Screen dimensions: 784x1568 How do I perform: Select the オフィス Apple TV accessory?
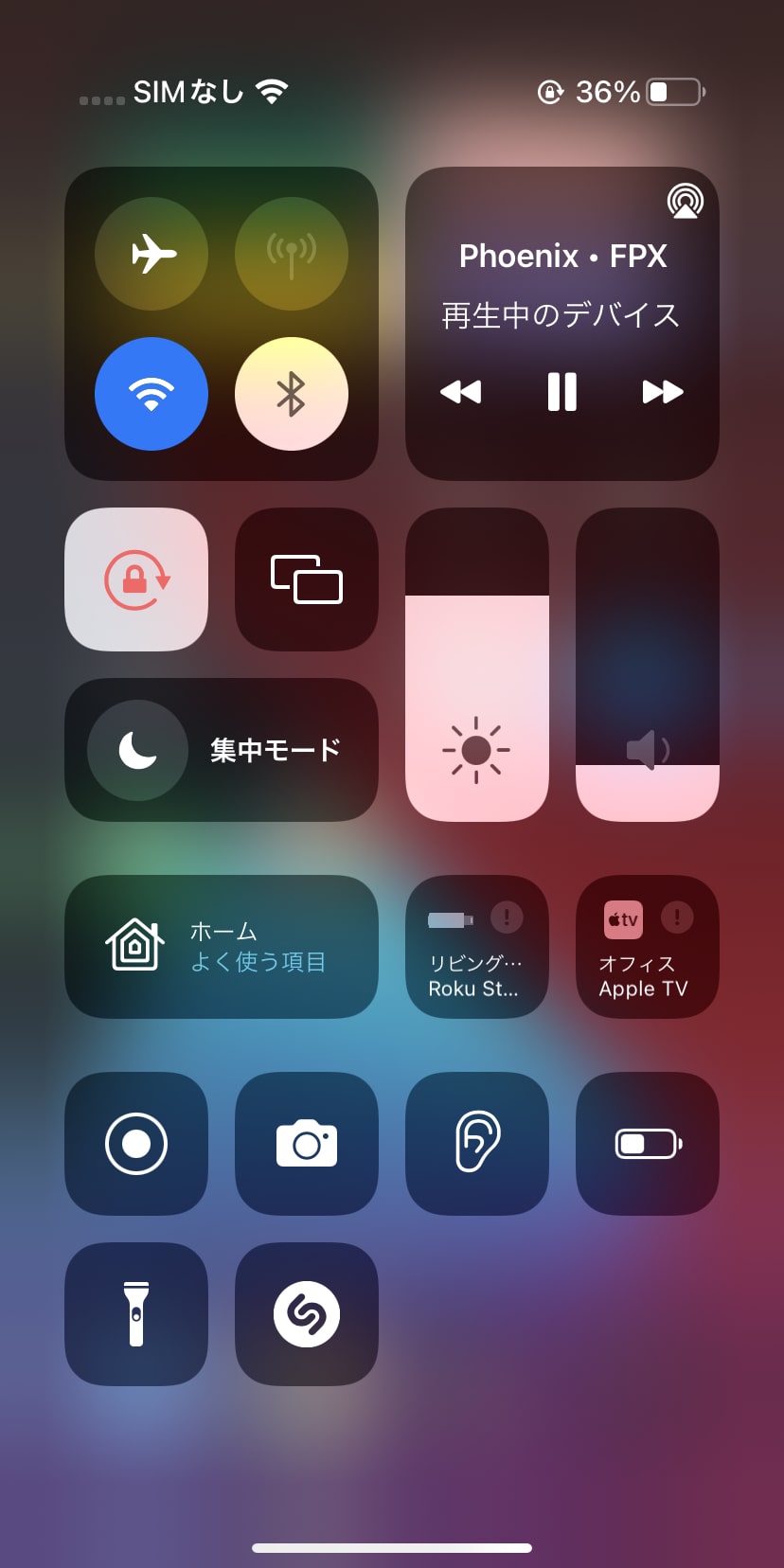click(x=648, y=947)
